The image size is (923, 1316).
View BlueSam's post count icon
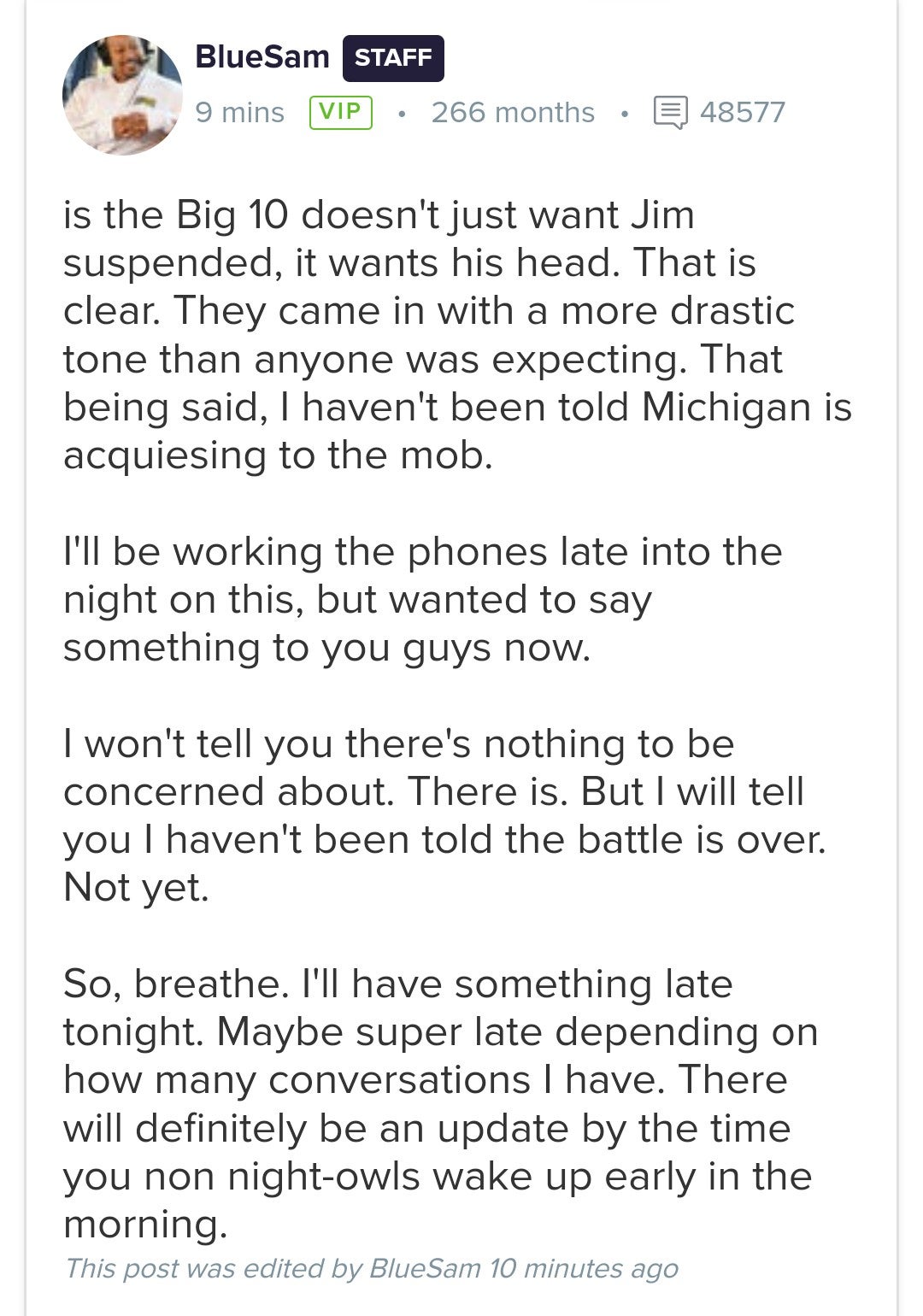pyautogui.click(x=670, y=112)
